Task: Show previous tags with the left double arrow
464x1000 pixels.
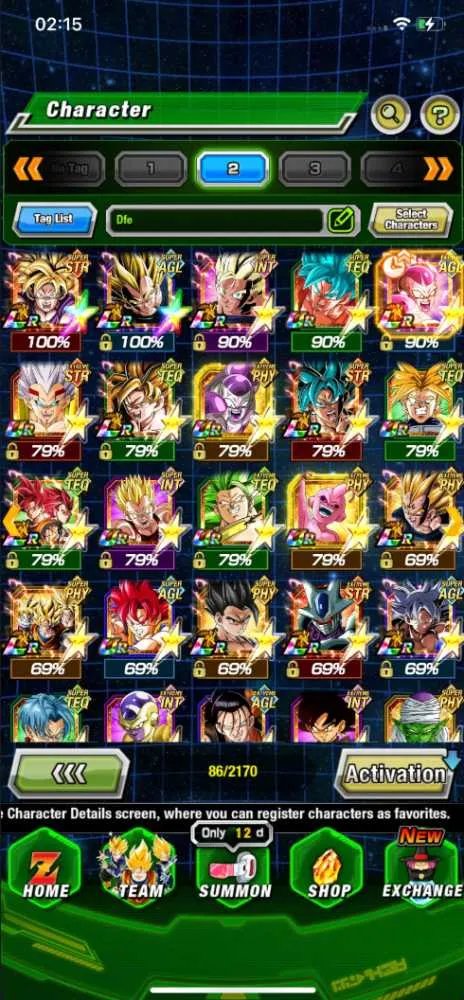Action: [x=27, y=168]
